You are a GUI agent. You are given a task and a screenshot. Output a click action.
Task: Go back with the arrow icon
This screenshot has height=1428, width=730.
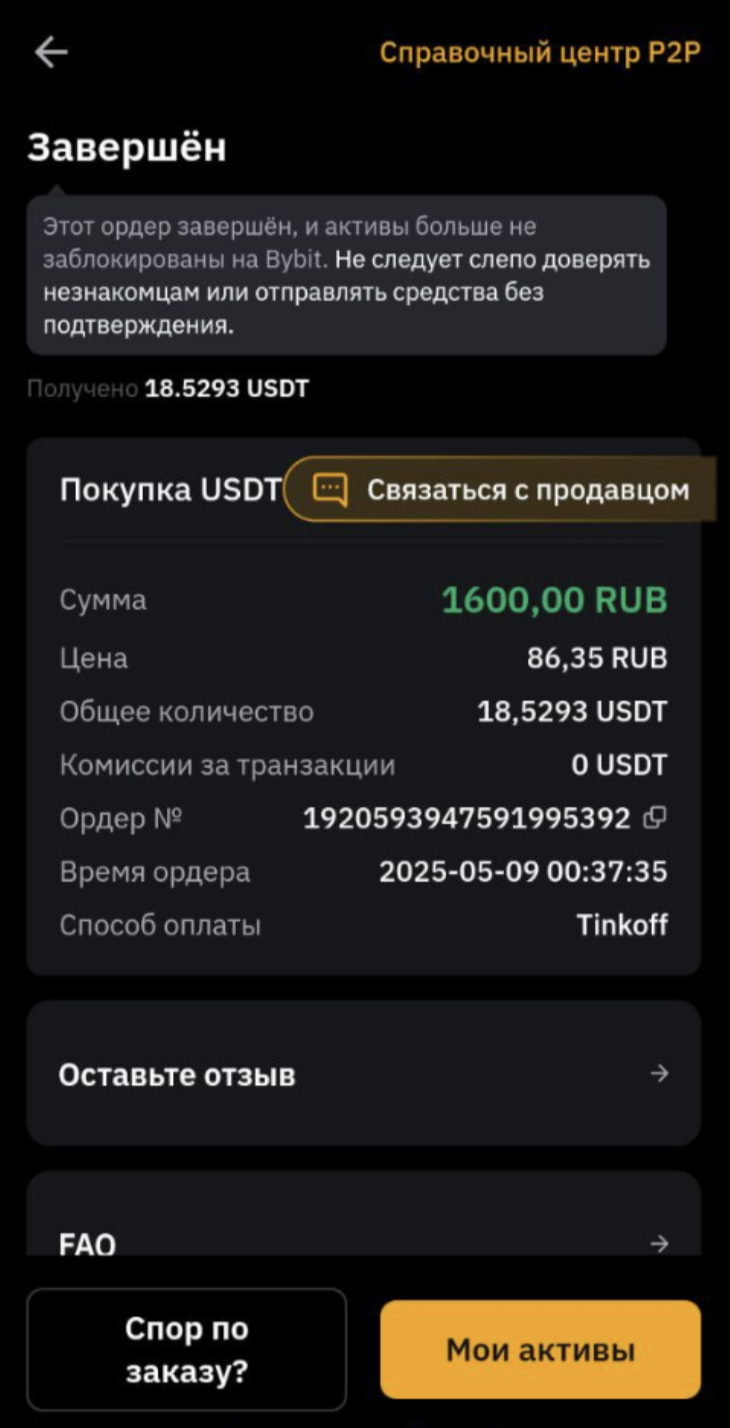tap(51, 53)
